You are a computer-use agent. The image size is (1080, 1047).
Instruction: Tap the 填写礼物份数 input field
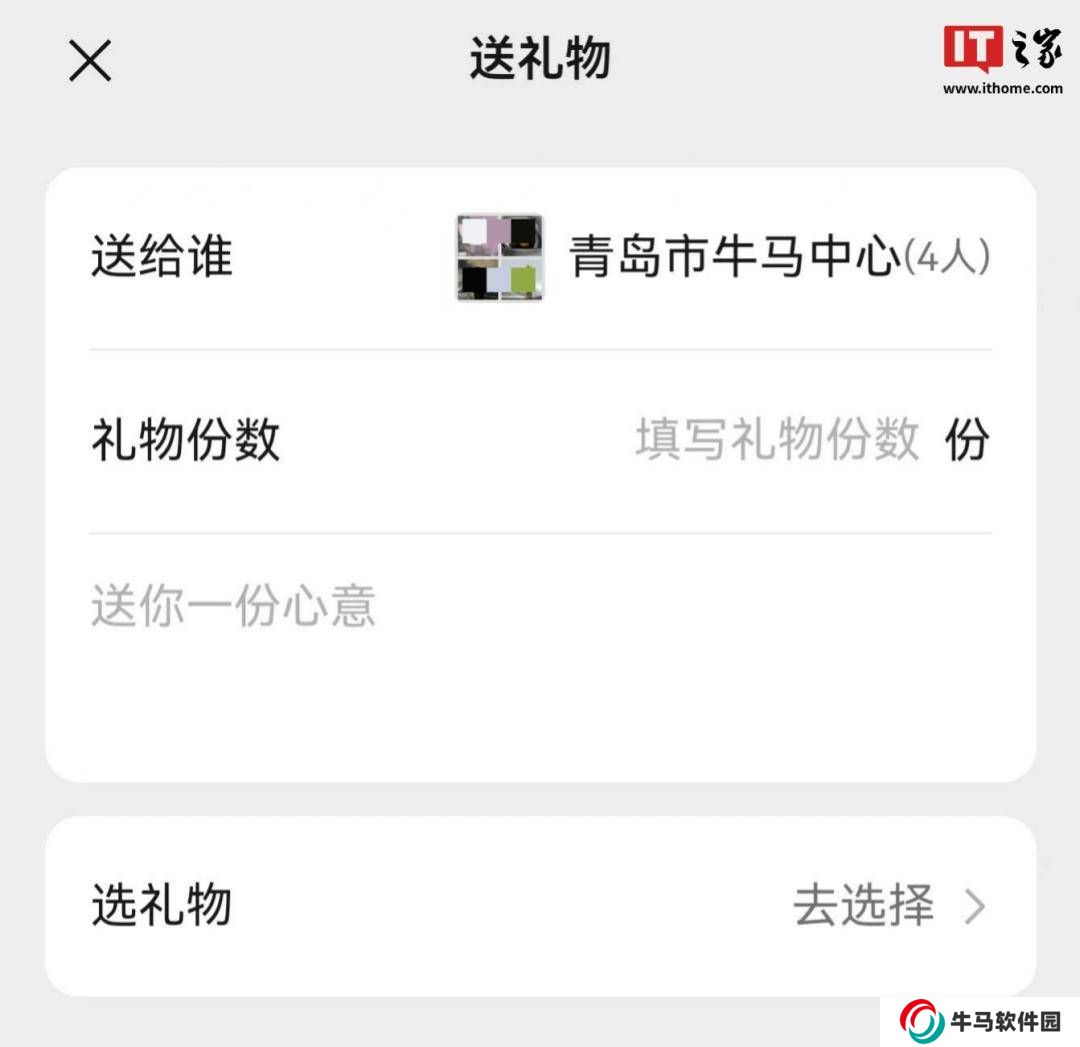tap(777, 440)
